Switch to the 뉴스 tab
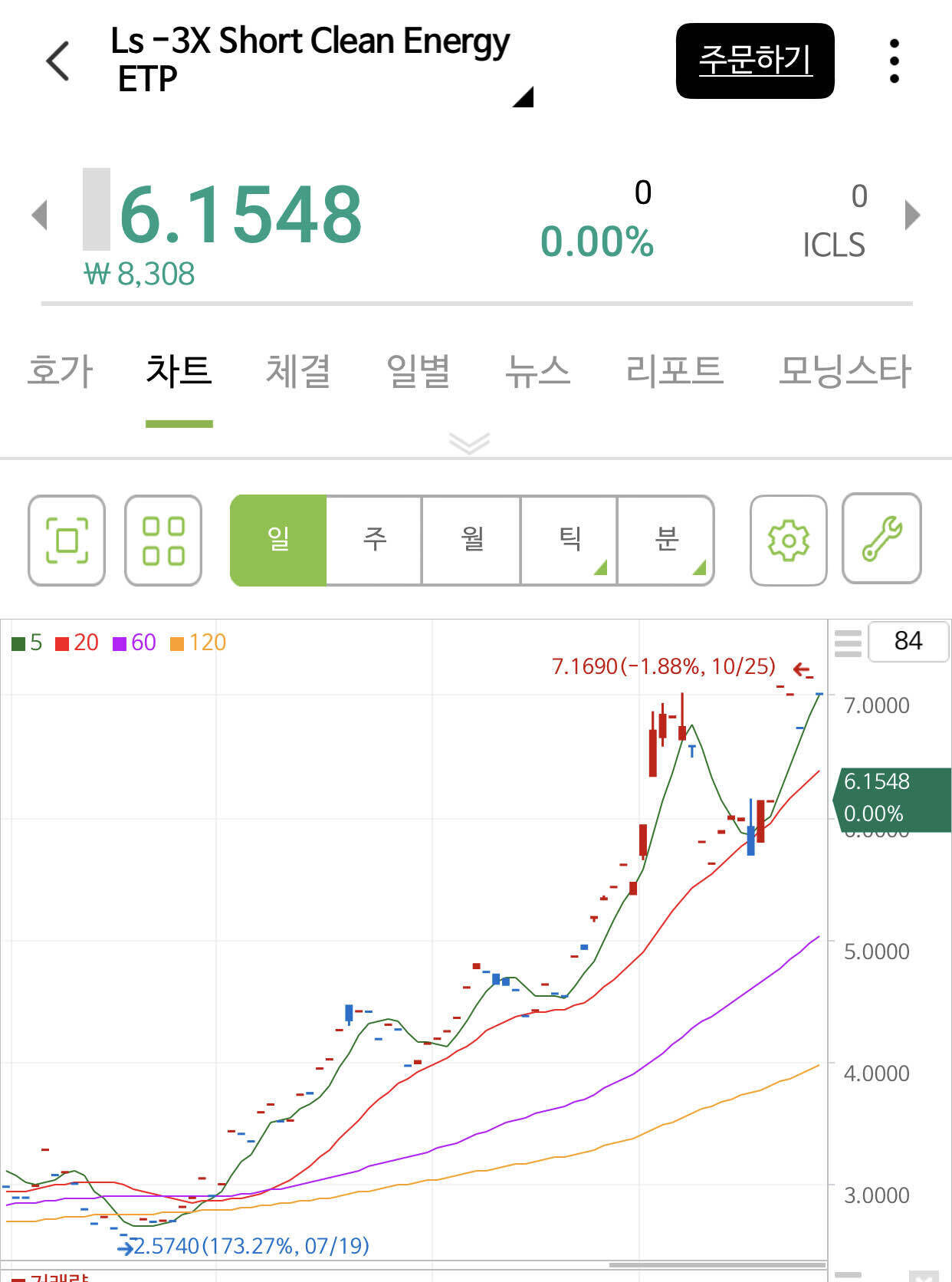The image size is (952, 1282). [x=539, y=371]
